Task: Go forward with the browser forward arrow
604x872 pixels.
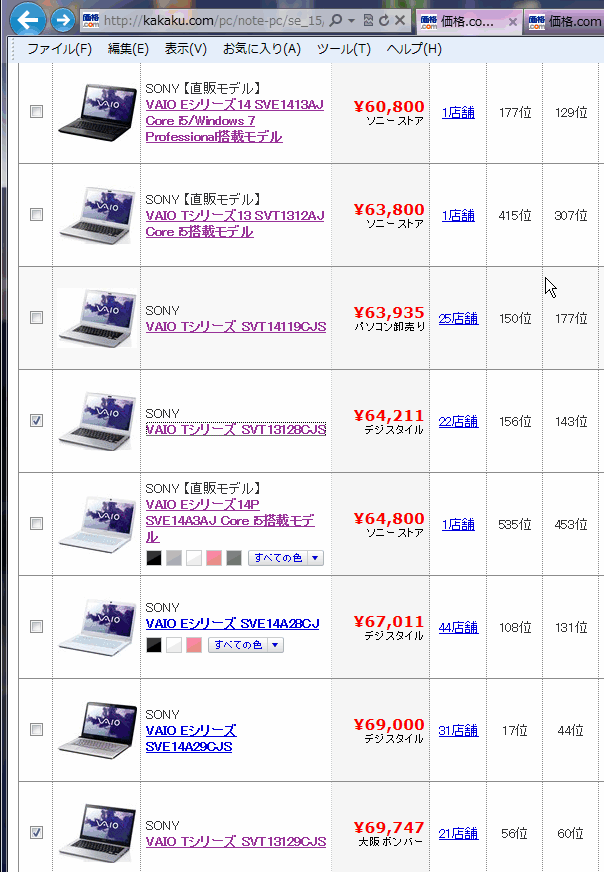Action: click(62, 19)
